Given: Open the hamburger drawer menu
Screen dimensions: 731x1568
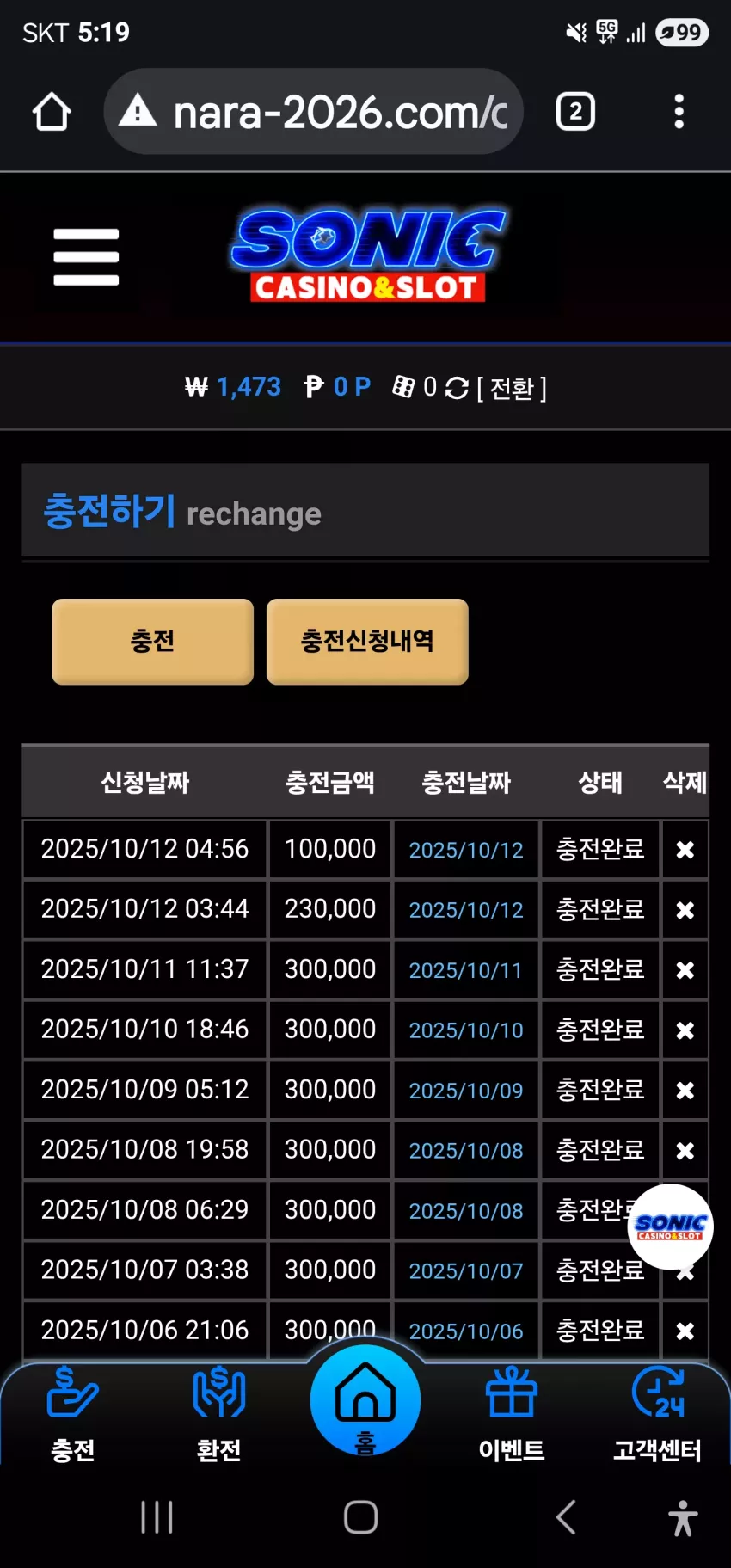Looking at the screenshot, I should coord(86,257).
